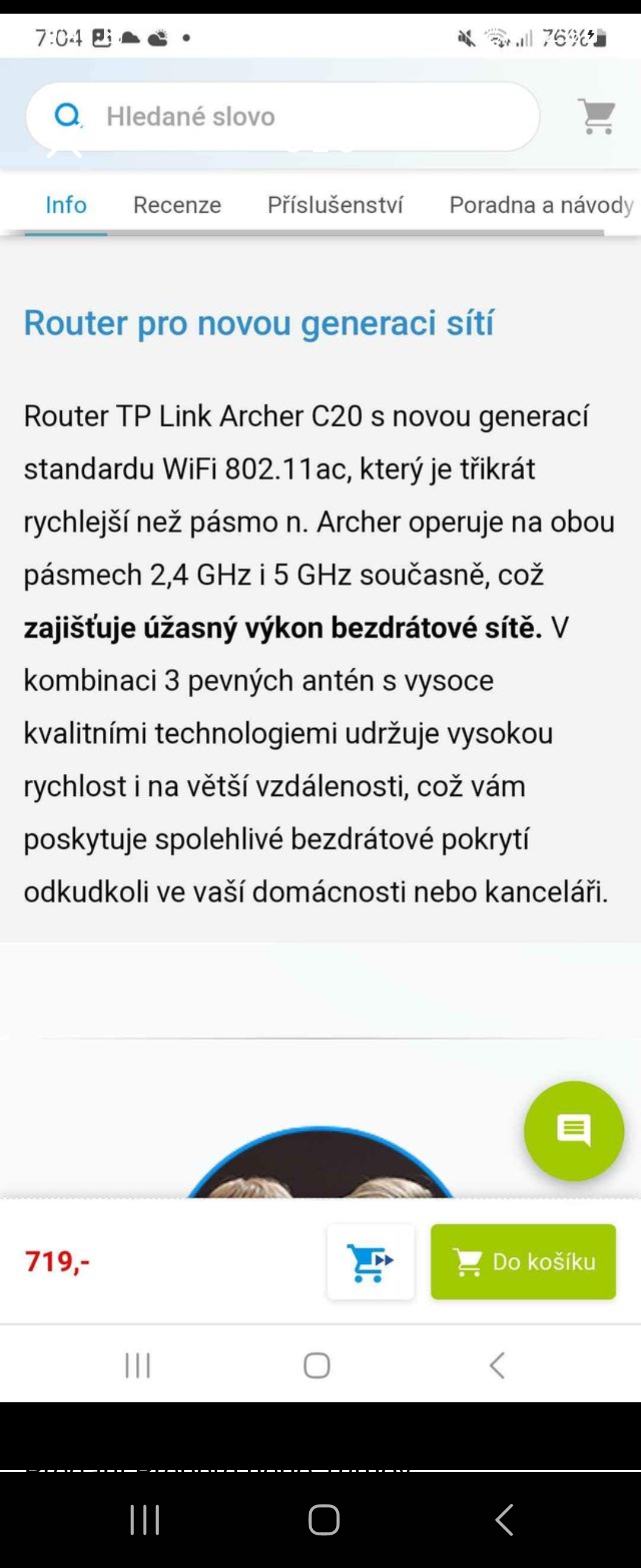Add router with Do košíku button
641x1568 pixels.
pyautogui.click(x=523, y=1261)
